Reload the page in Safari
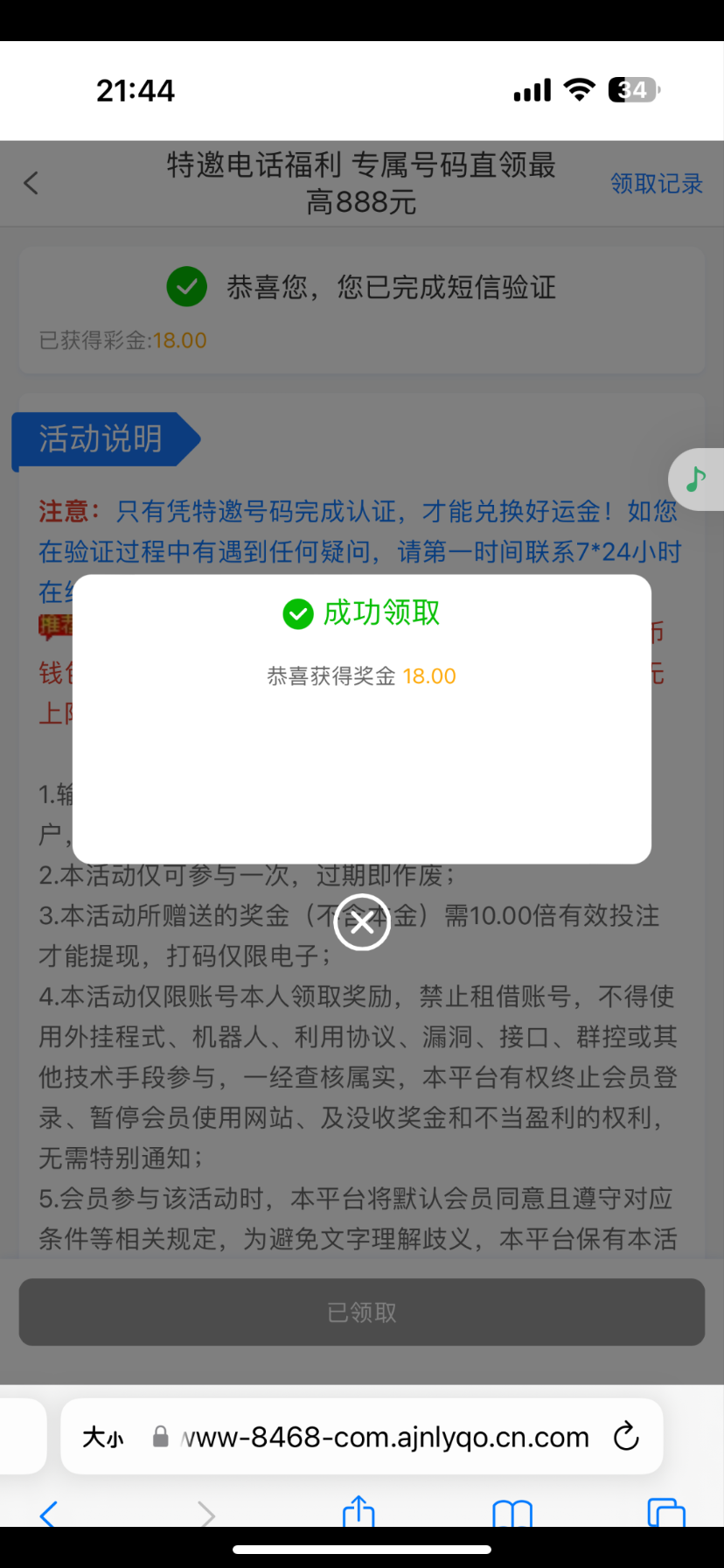Image resolution: width=724 pixels, height=1568 pixels. [x=626, y=1436]
